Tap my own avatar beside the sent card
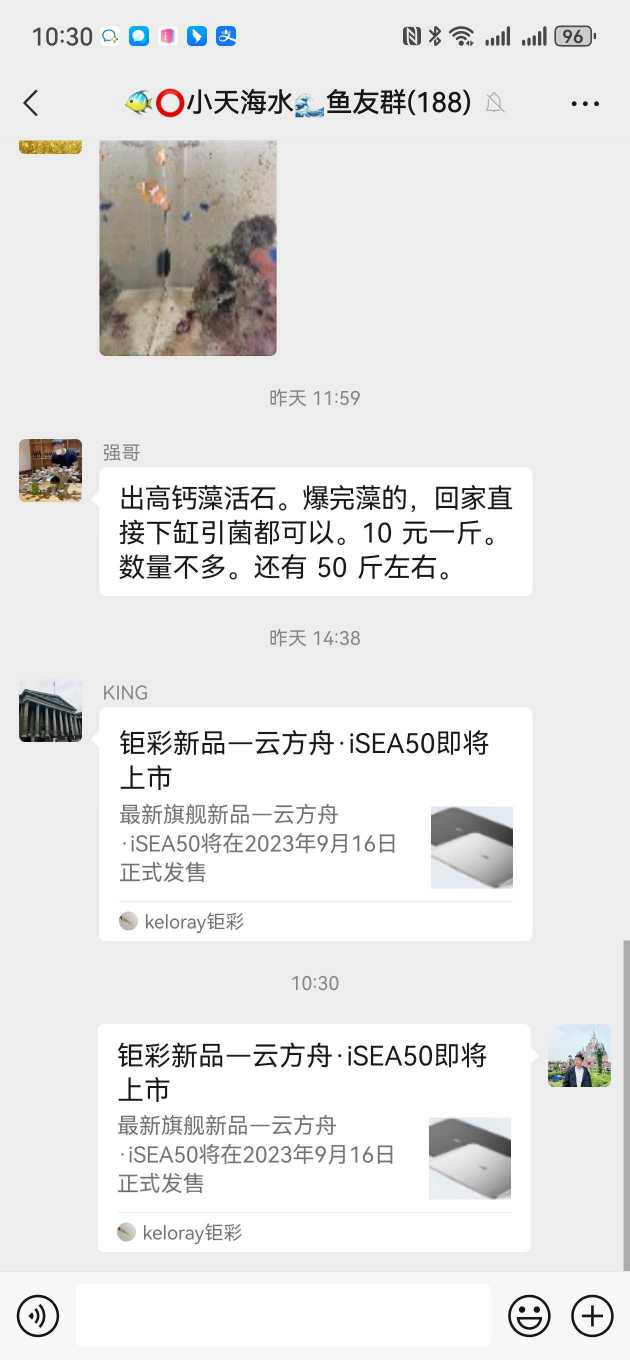The width and height of the screenshot is (630, 1360). click(x=579, y=1055)
